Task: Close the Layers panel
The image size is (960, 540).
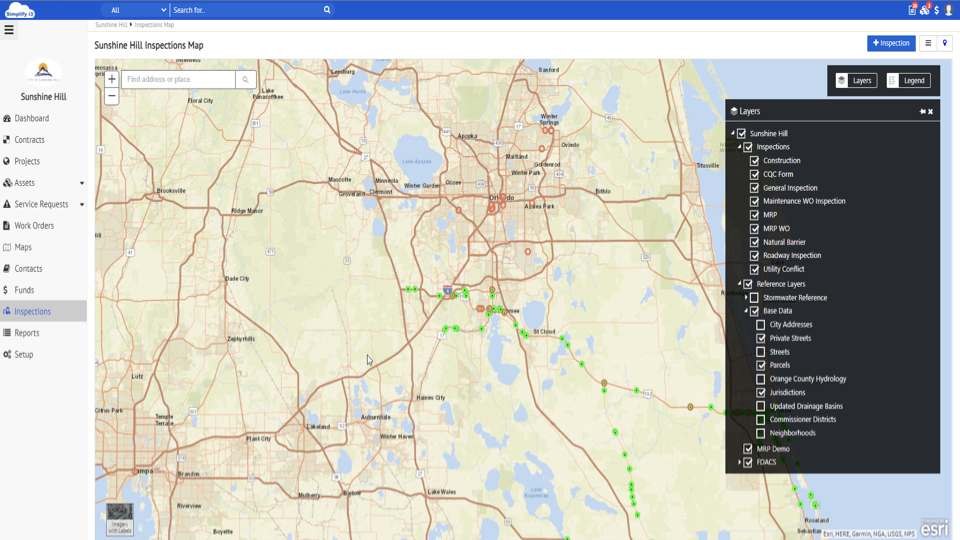Action: pos(930,112)
